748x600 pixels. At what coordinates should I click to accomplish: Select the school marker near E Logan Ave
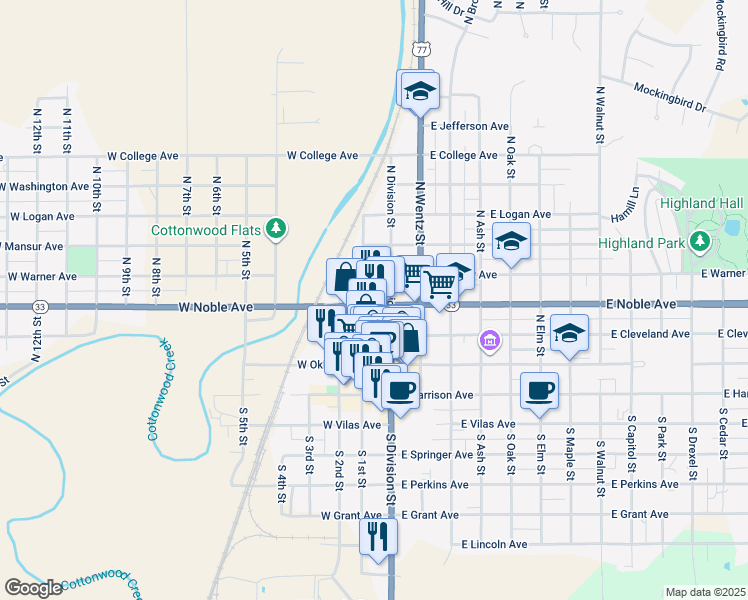coord(511,245)
